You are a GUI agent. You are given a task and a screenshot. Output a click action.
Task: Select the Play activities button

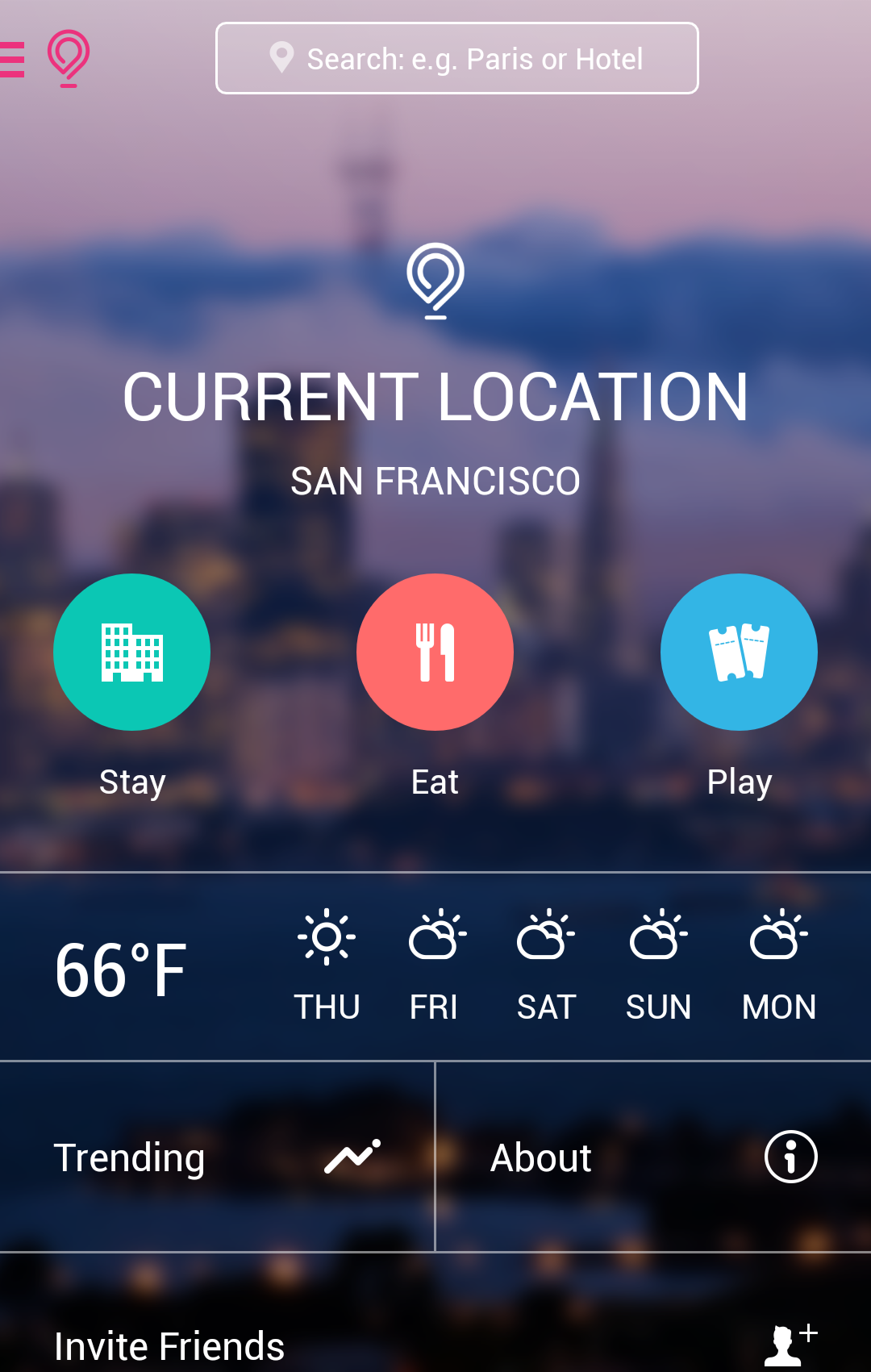point(739,652)
